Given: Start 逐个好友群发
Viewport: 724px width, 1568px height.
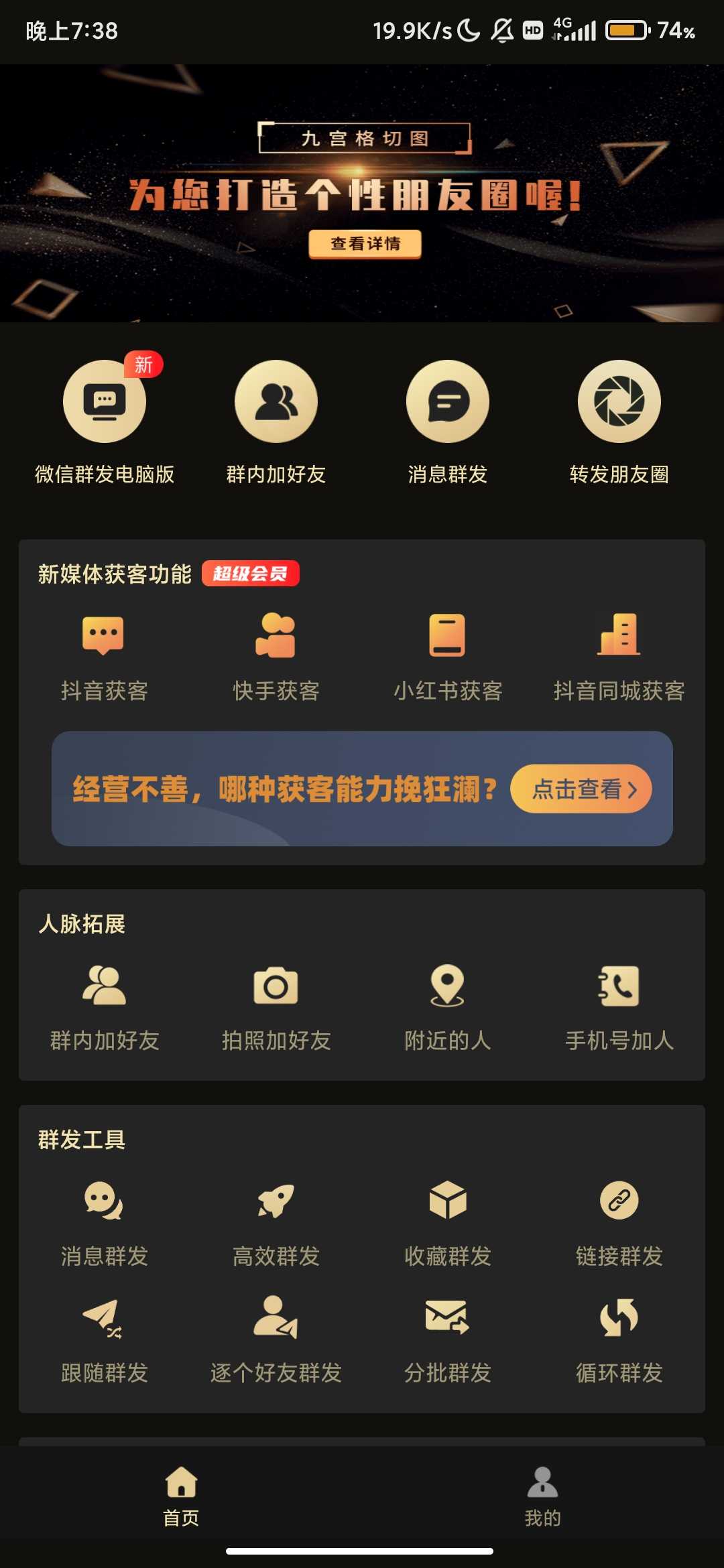Looking at the screenshot, I should [276, 1337].
